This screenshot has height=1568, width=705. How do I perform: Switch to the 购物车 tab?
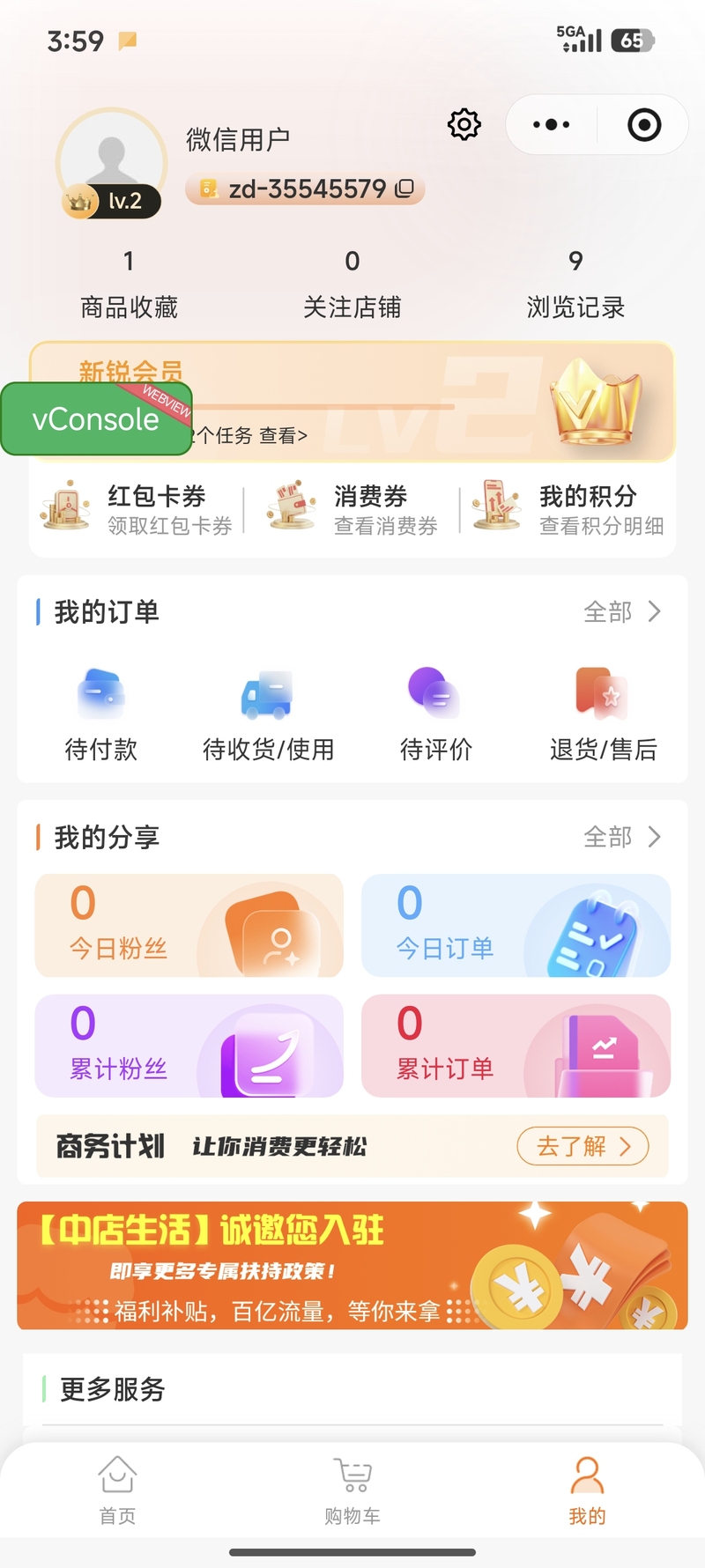click(352, 1489)
